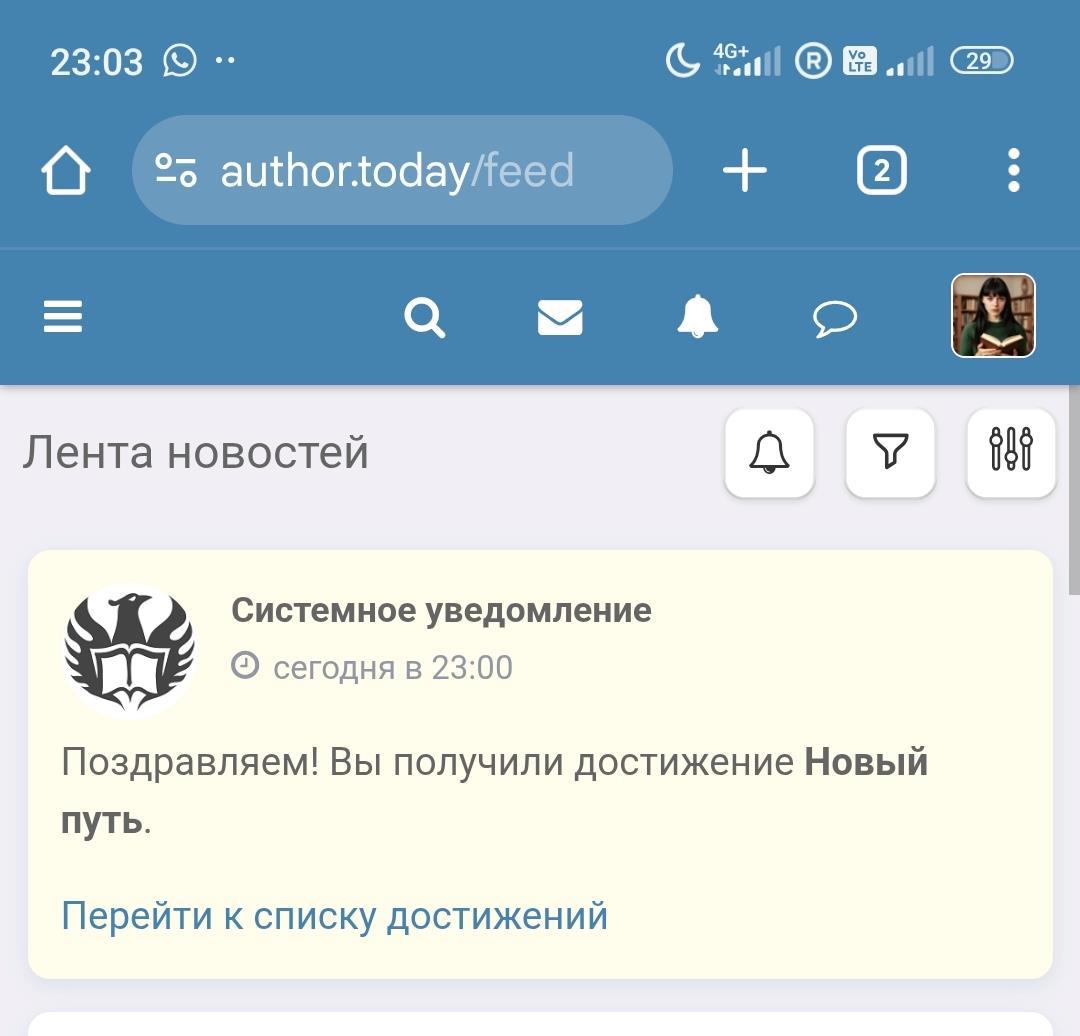The height and width of the screenshot is (1036, 1080).
Task: Open a new browser tab
Action: (x=745, y=171)
